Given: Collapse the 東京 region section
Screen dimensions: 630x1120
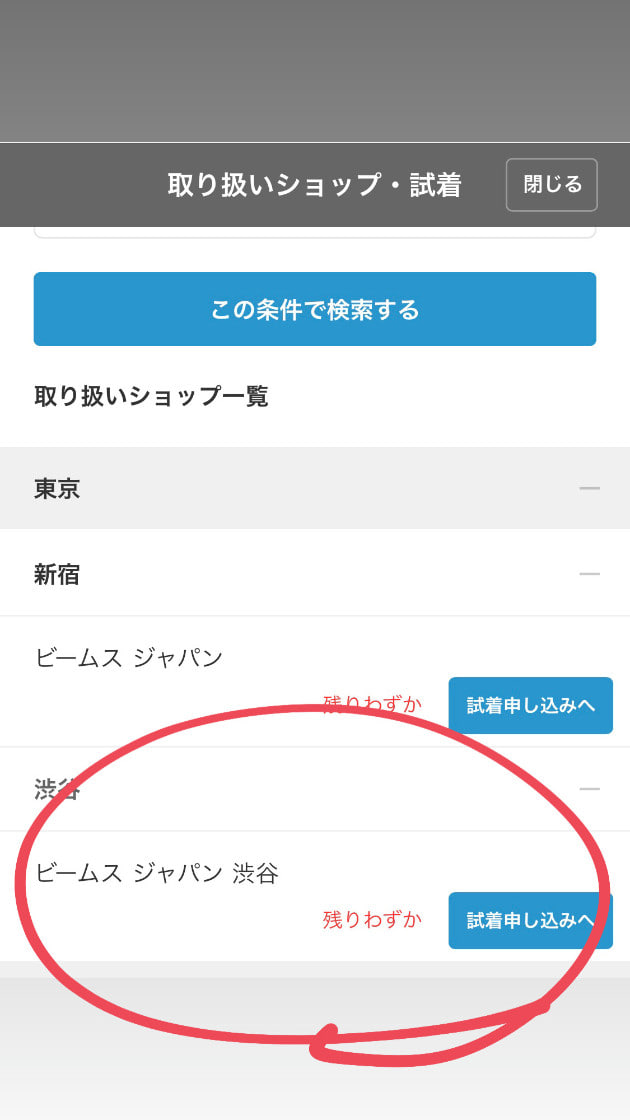Looking at the screenshot, I should (315, 489).
